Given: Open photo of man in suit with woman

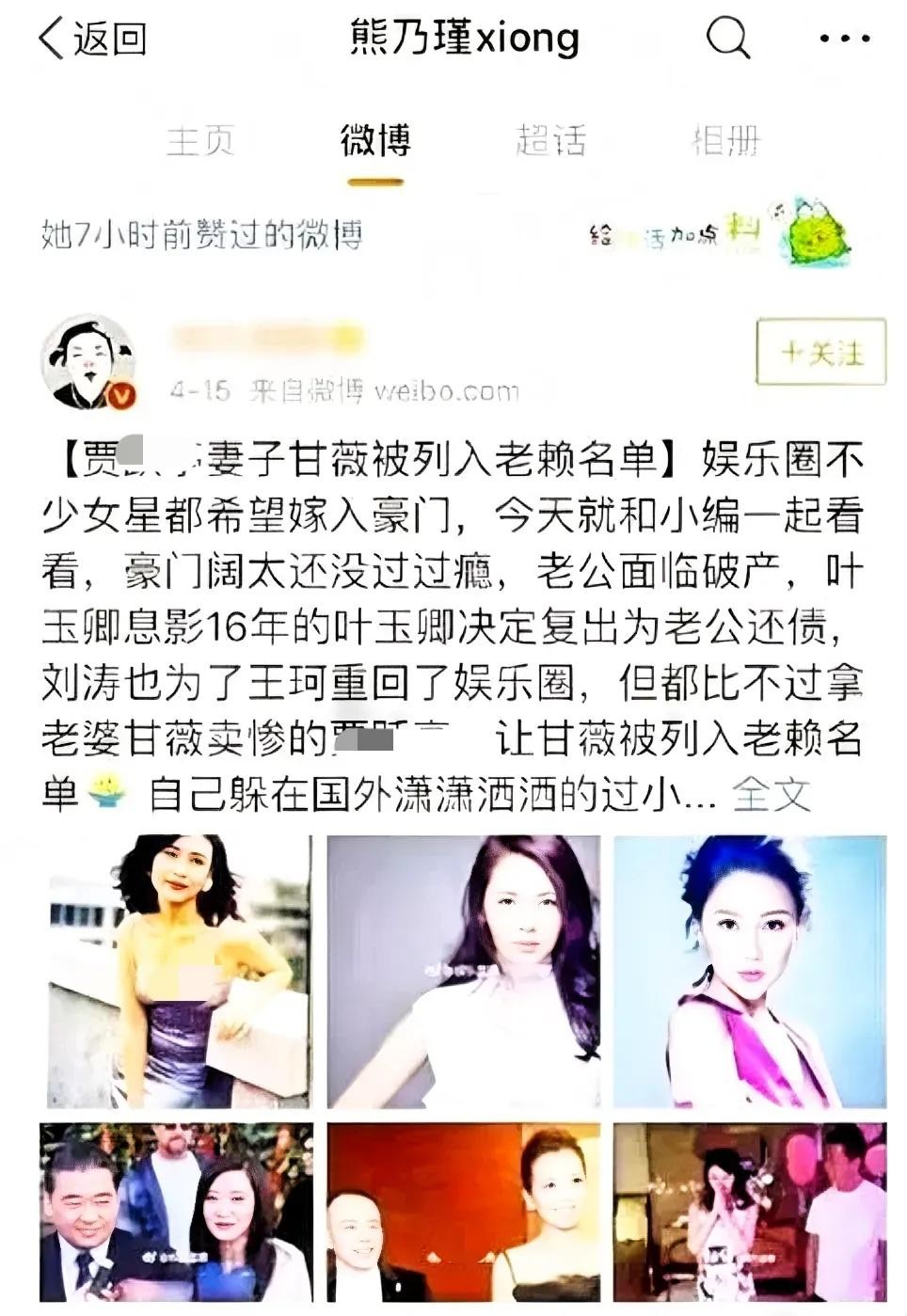Looking at the screenshot, I should click(x=179, y=1213).
